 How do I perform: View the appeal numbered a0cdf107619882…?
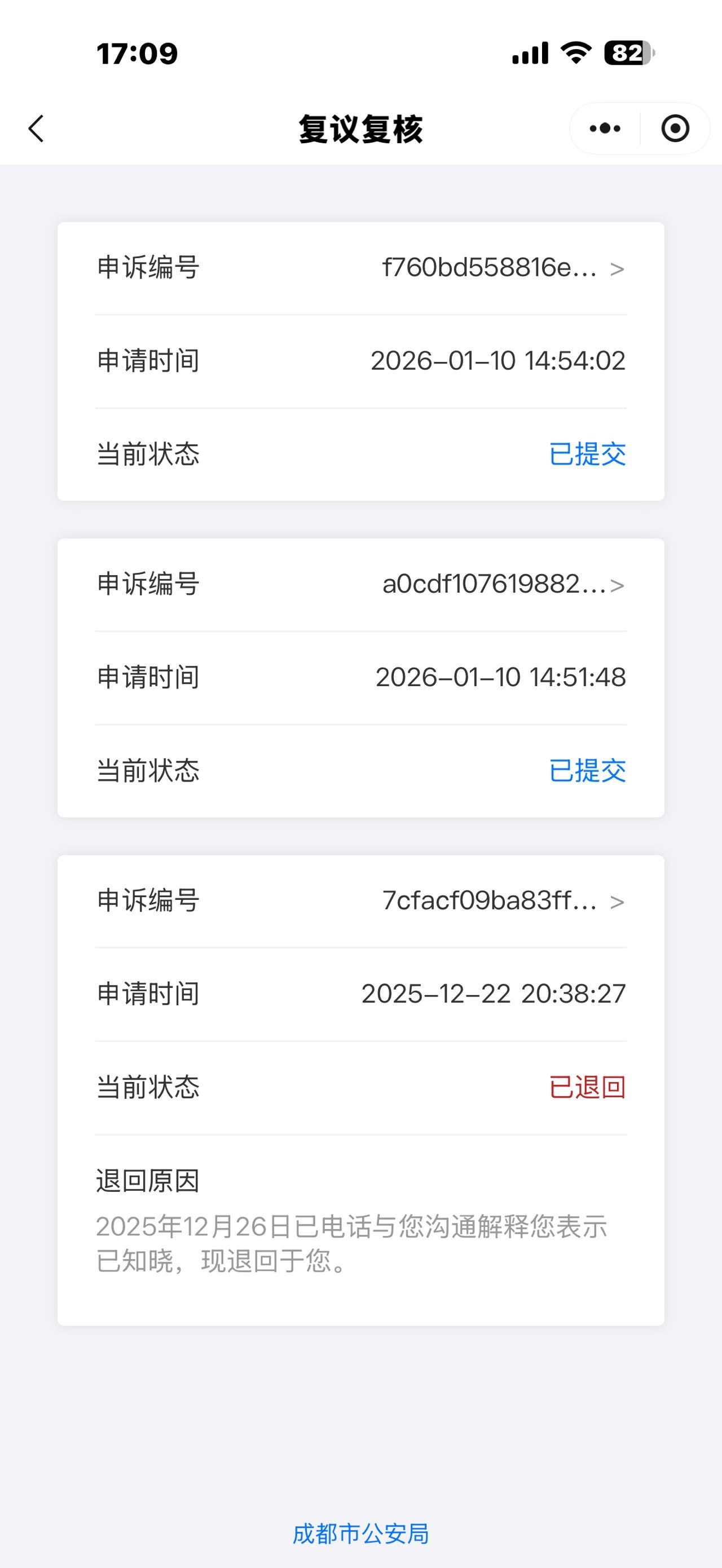click(502, 584)
